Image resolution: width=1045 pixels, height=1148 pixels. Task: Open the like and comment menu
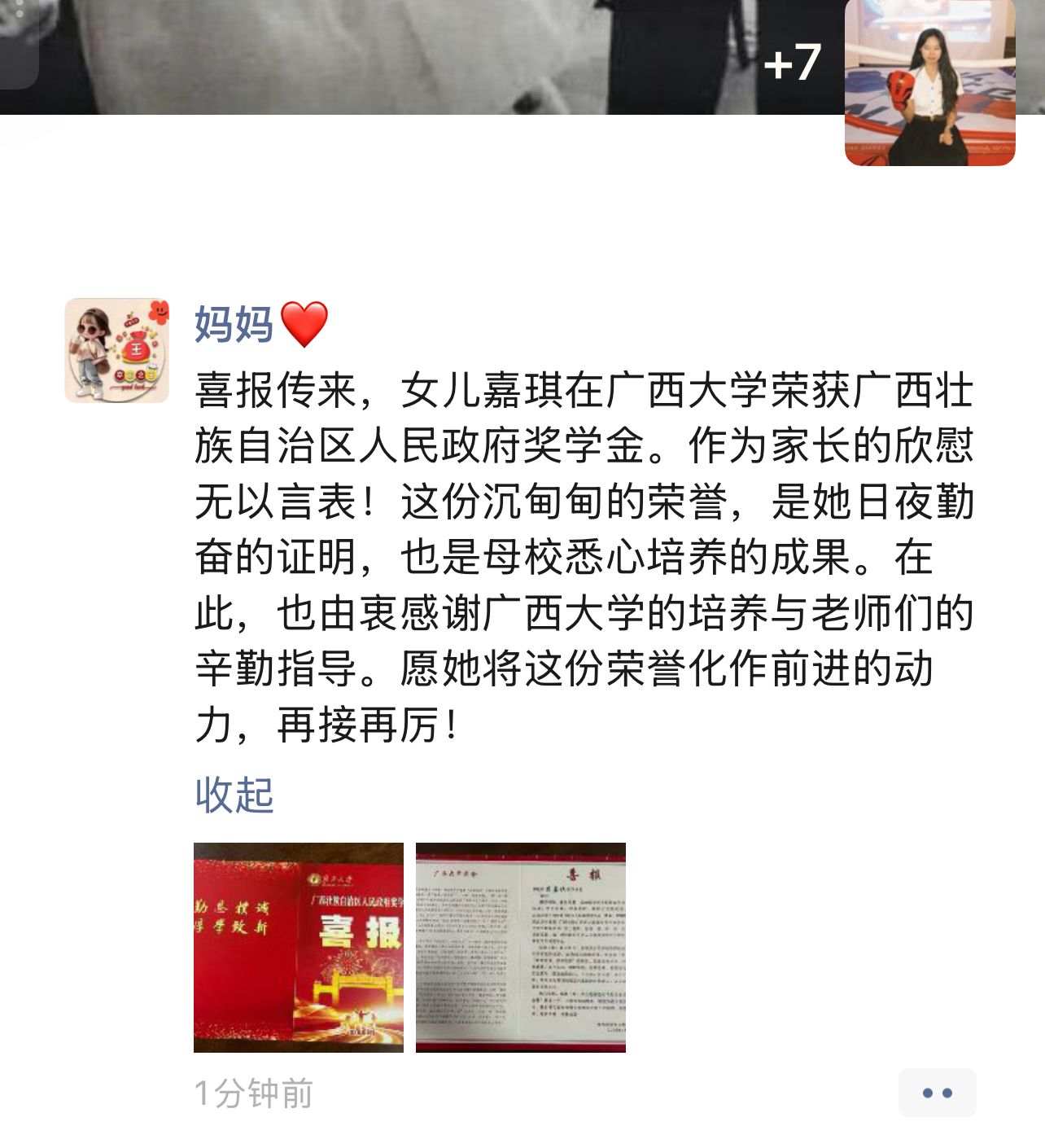937,1093
